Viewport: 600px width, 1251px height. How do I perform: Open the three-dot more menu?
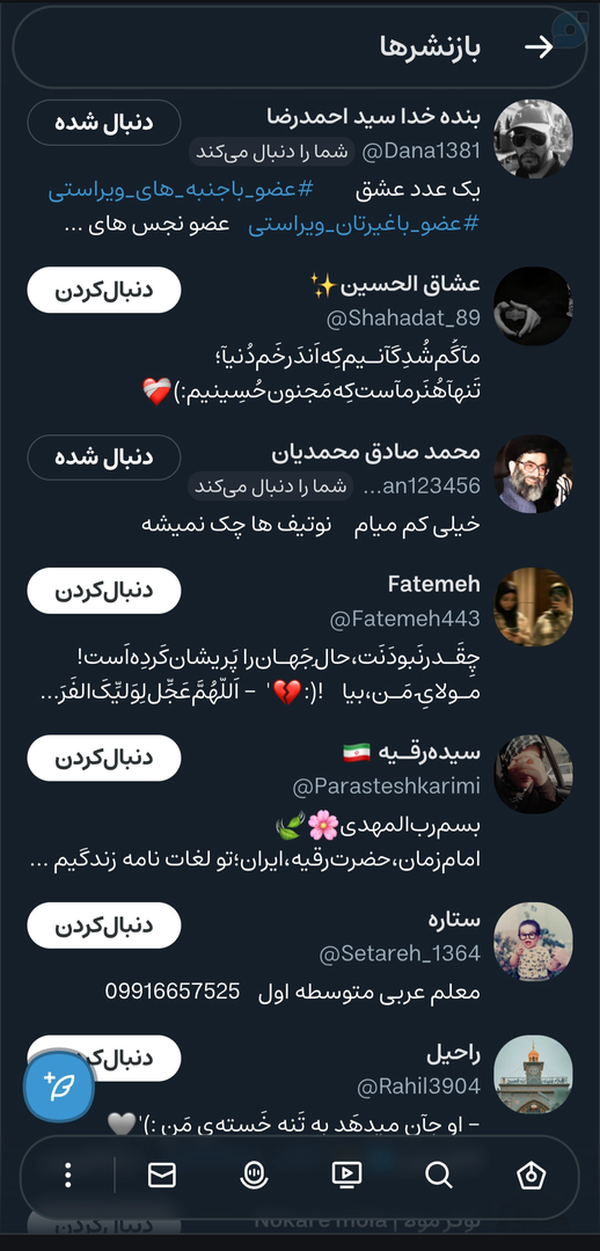(x=68, y=1175)
